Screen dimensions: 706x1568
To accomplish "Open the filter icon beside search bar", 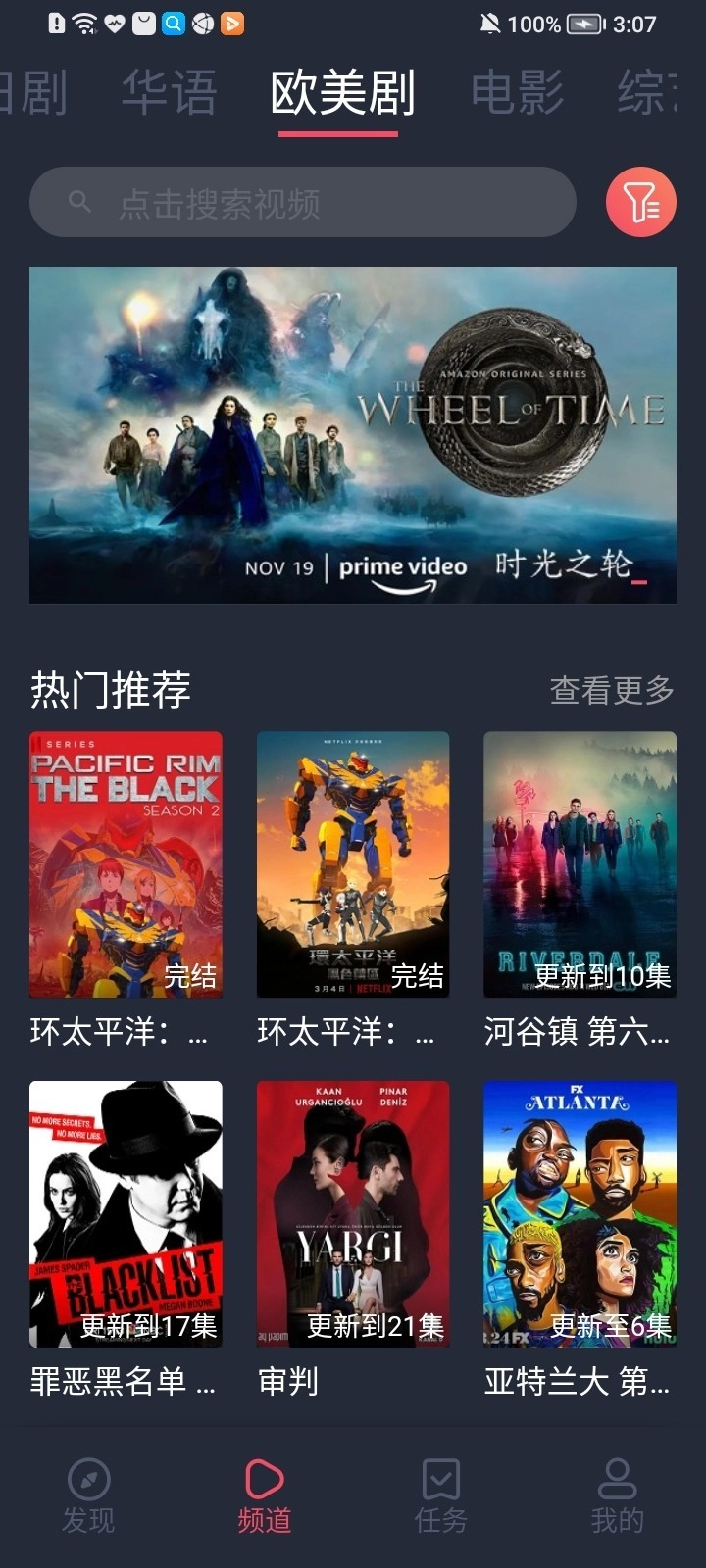I will 640,201.
